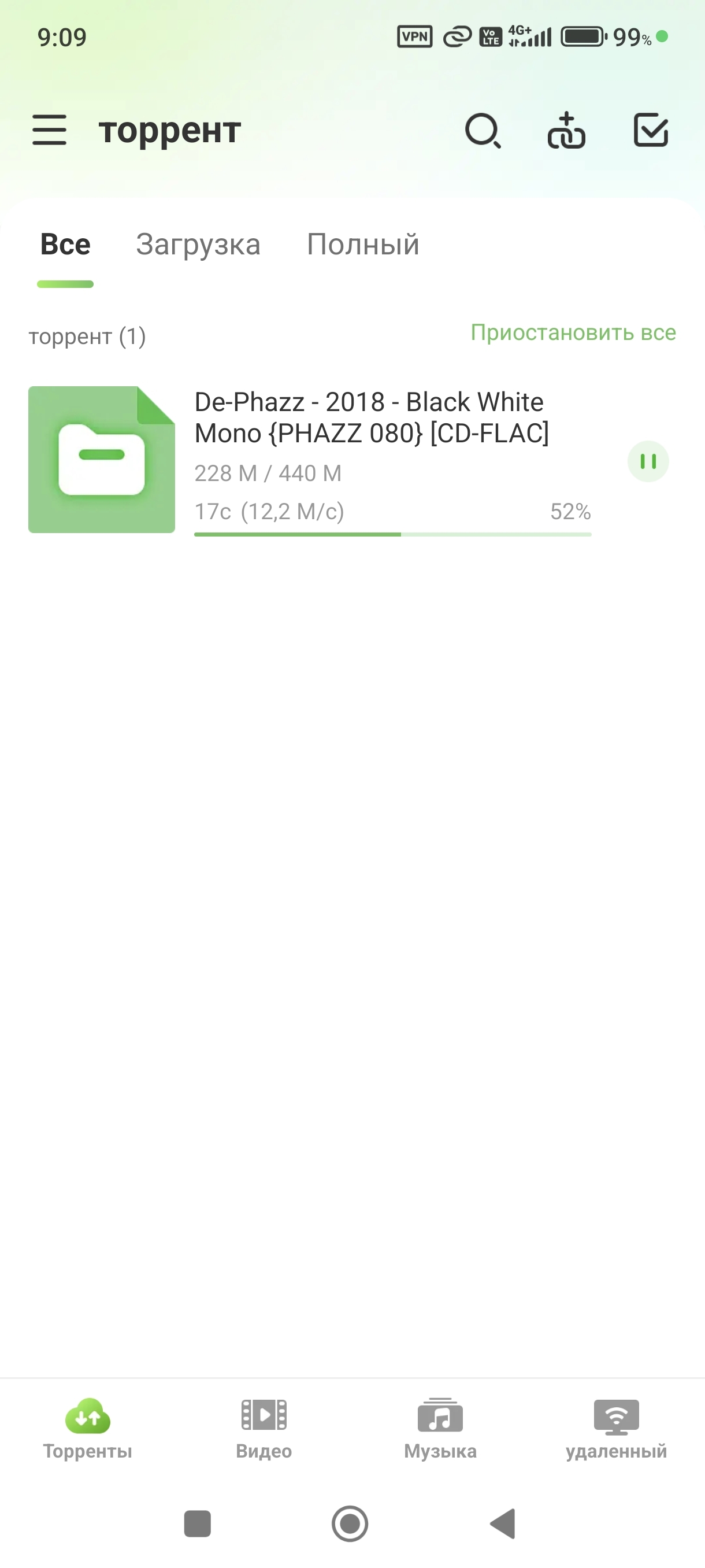Pause the De-Phazz torrent download

648,461
